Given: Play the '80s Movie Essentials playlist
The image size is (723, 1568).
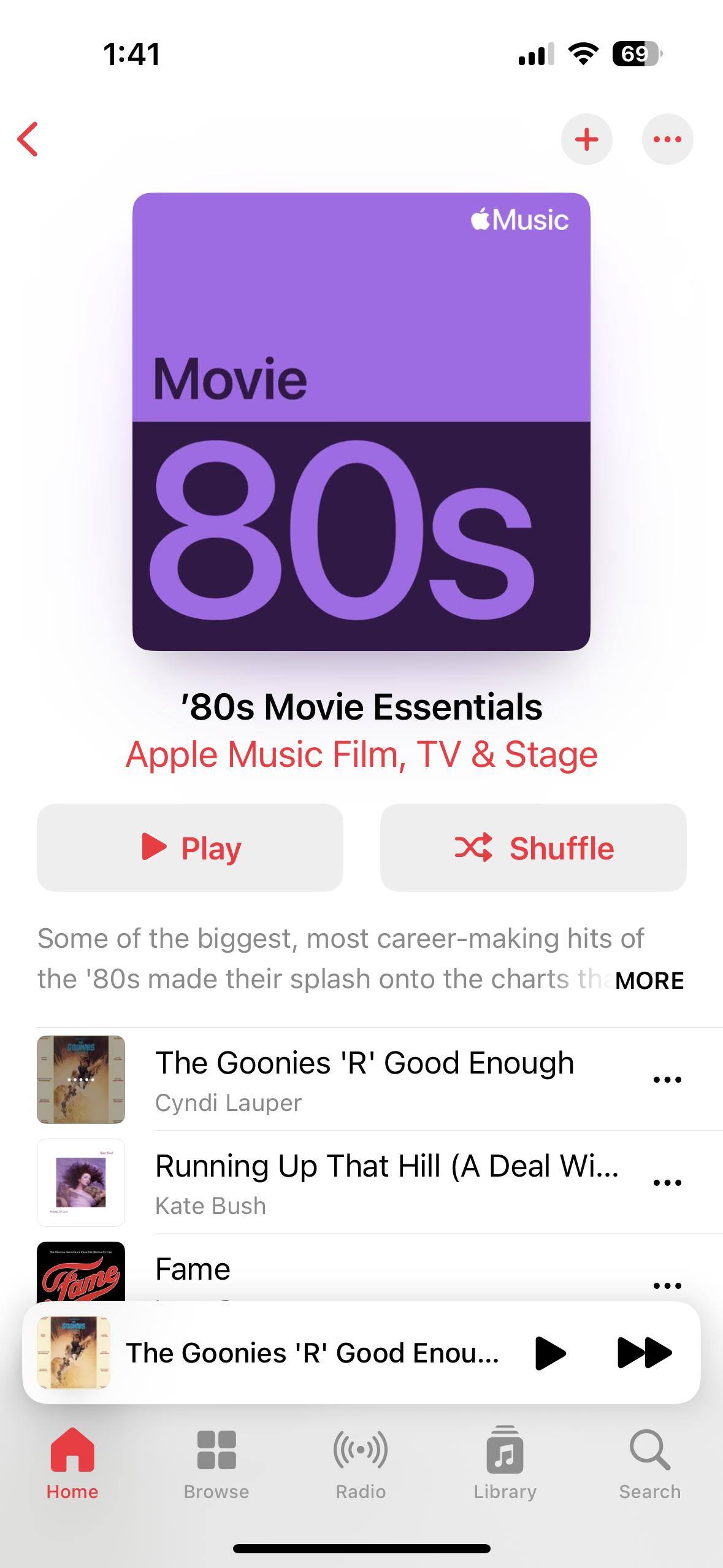Looking at the screenshot, I should pyautogui.click(x=190, y=848).
